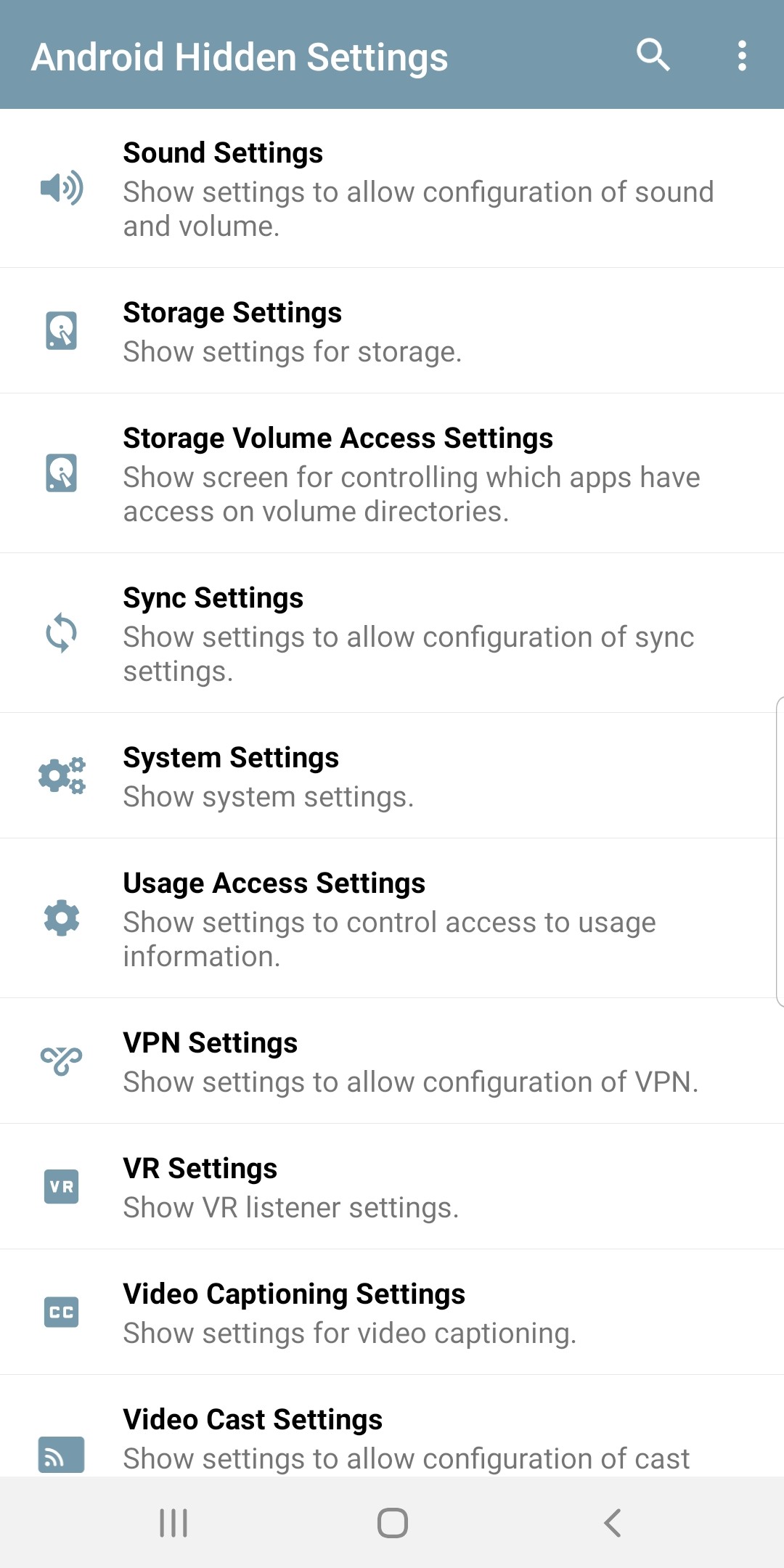
Task: Click the Usage Access Settings gear icon
Action: tap(62, 917)
